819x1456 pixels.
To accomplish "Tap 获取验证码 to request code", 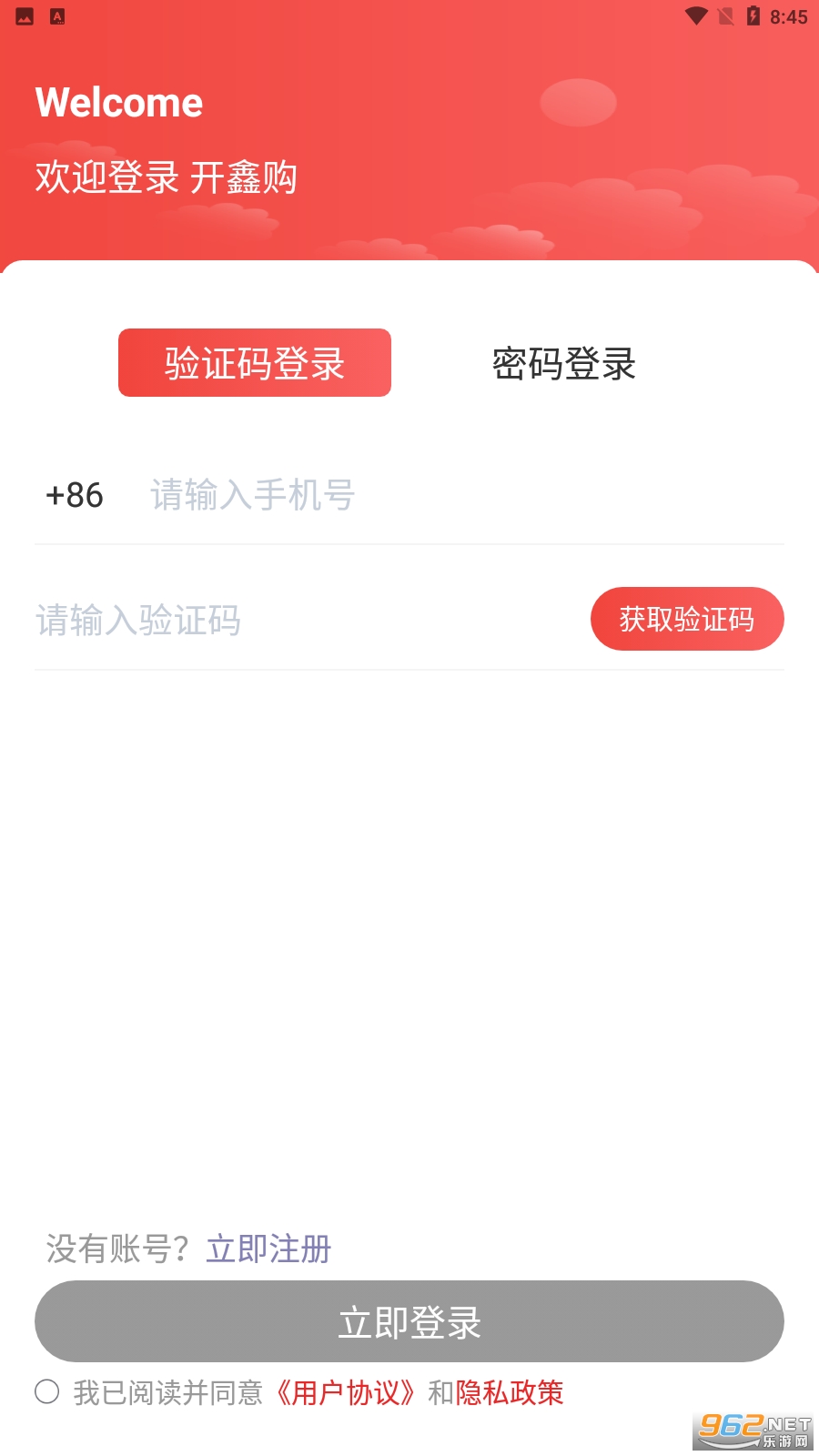I will point(687,619).
